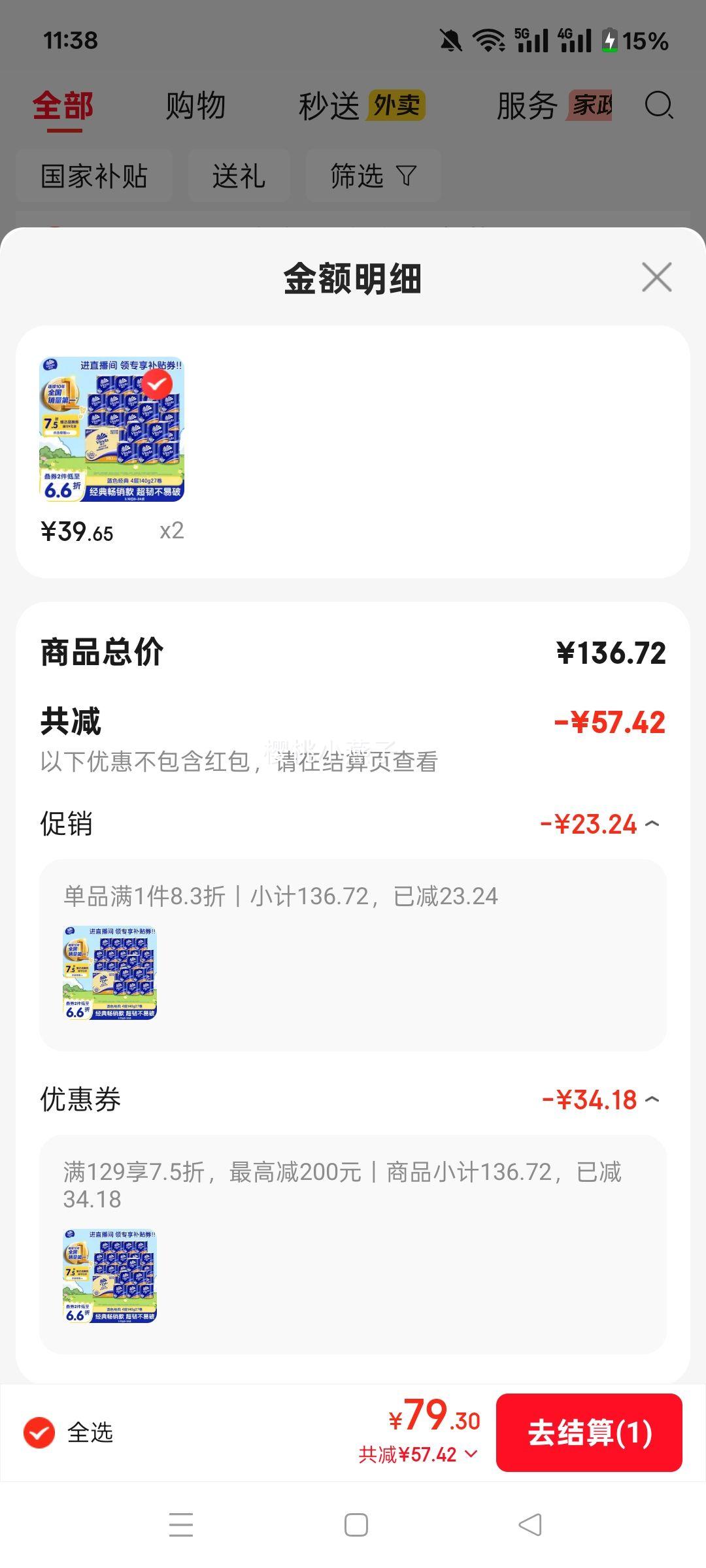Switch to the 购物 tab
The height and width of the screenshot is (1568, 706).
point(195,106)
